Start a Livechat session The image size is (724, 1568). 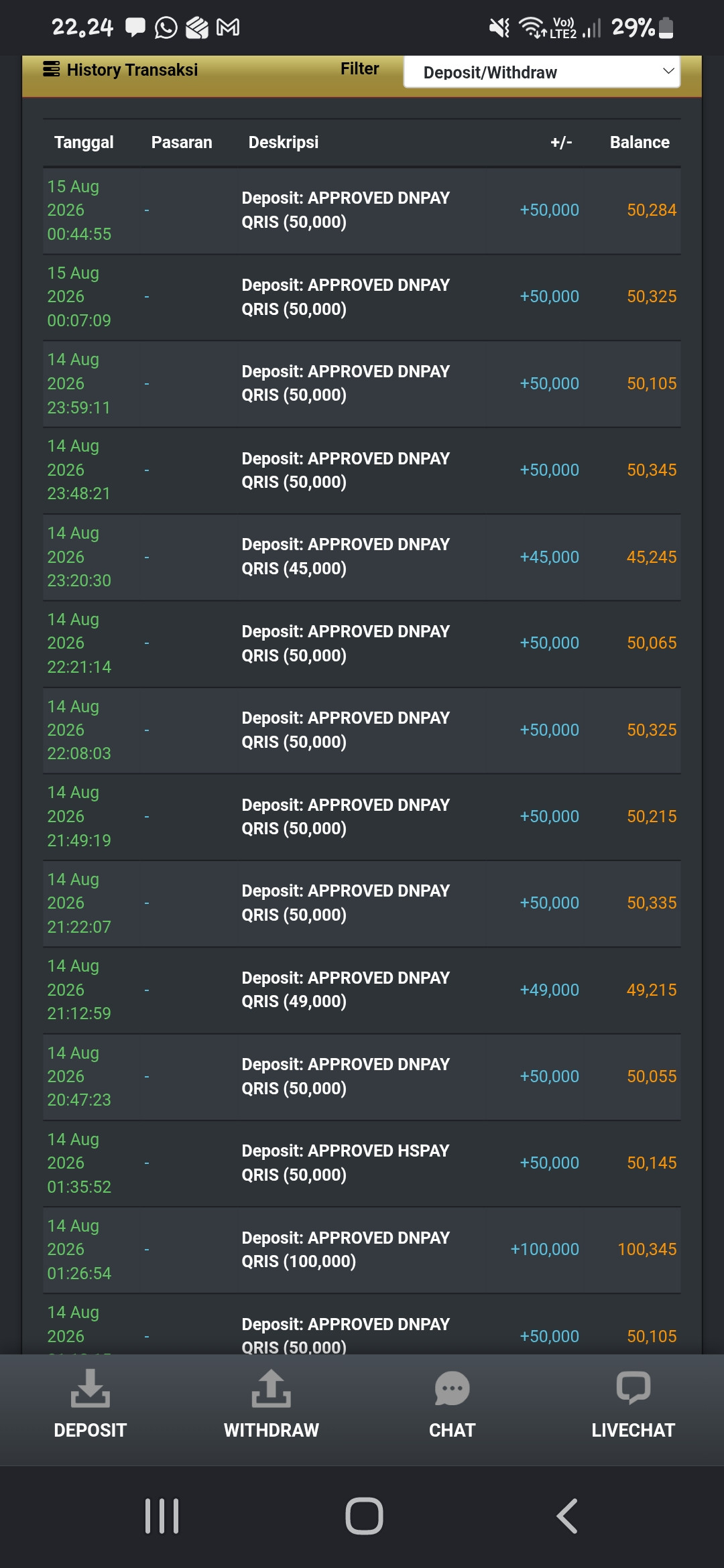click(x=633, y=1404)
